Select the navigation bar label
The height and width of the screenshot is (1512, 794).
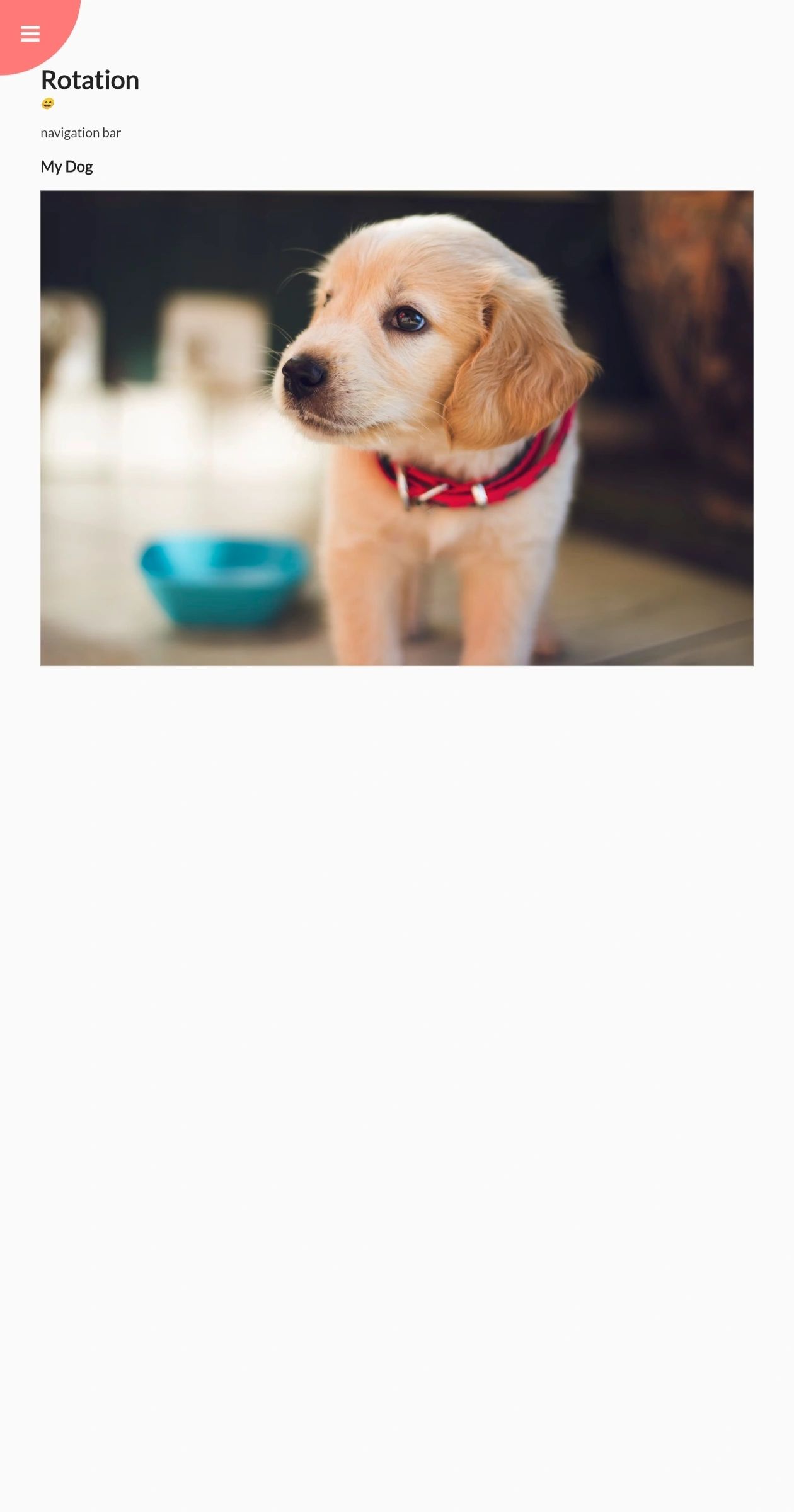click(81, 133)
